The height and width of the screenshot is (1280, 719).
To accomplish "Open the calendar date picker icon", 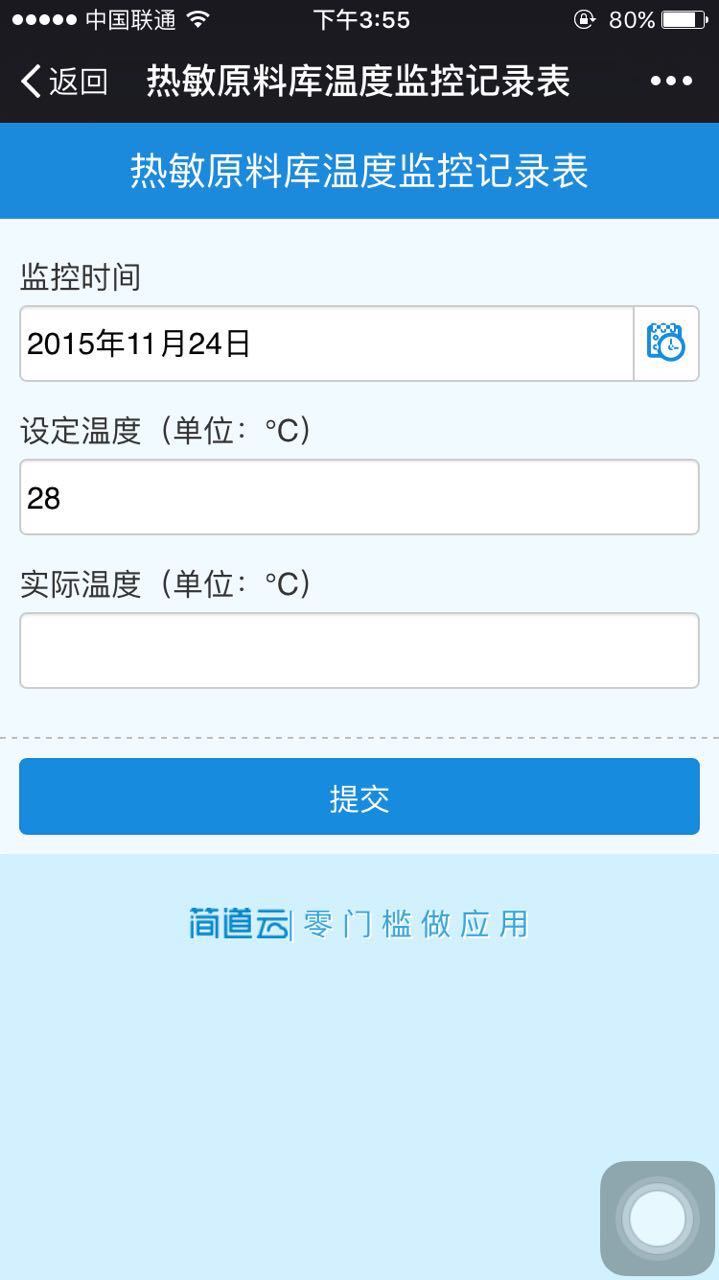I will [x=666, y=344].
